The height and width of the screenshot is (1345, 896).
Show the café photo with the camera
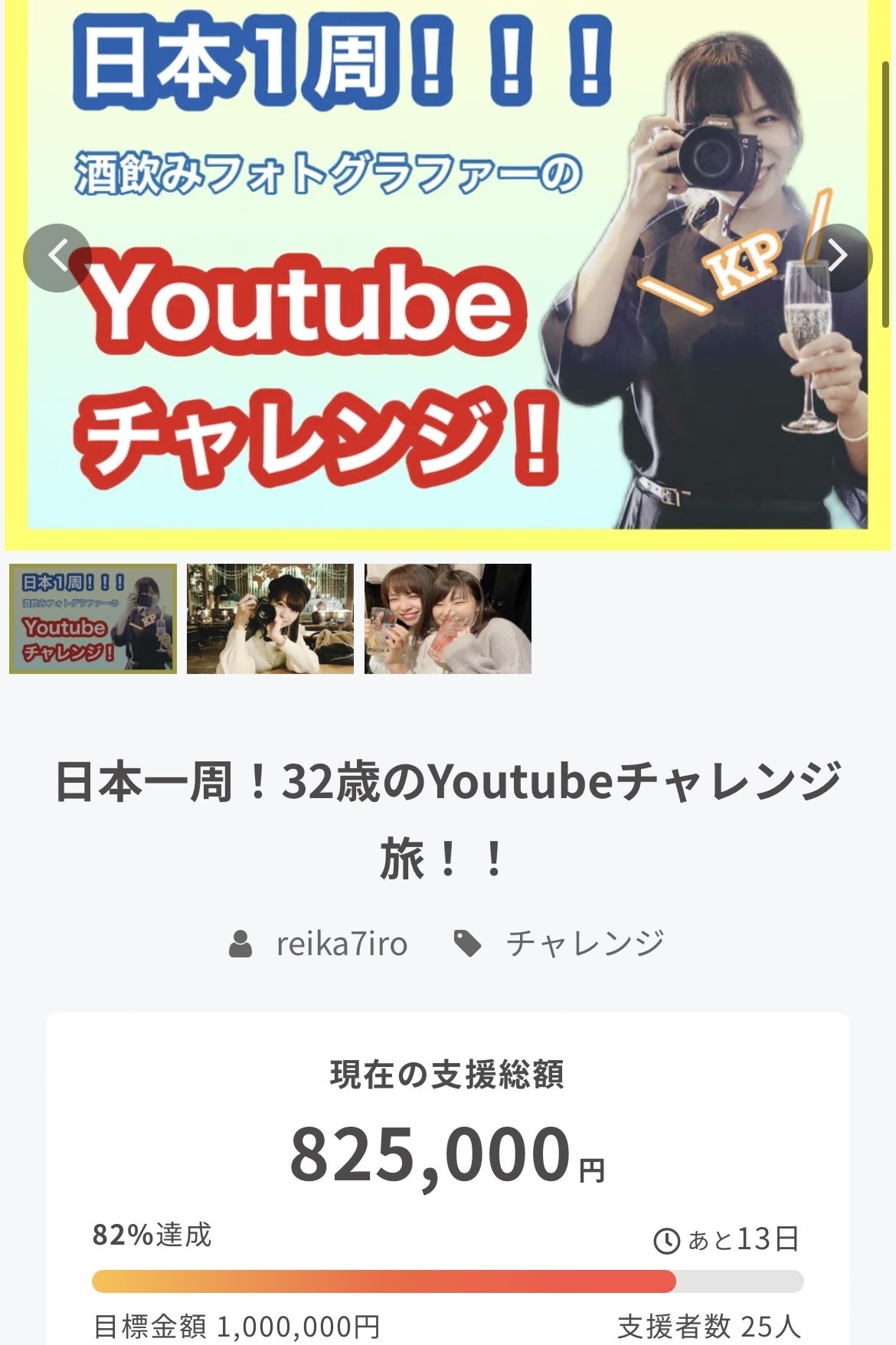(x=270, y=619)
